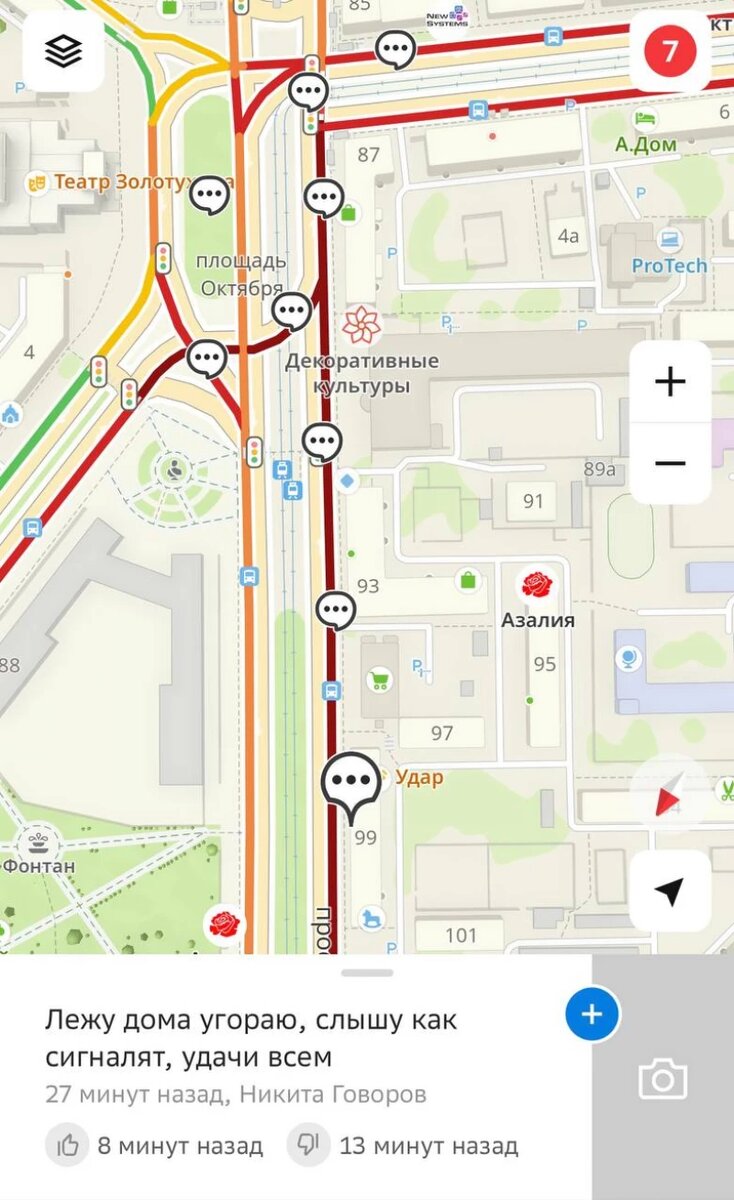
Task: Open the comment bubble inside площадь Октября
Action: [x=210, y=195]
